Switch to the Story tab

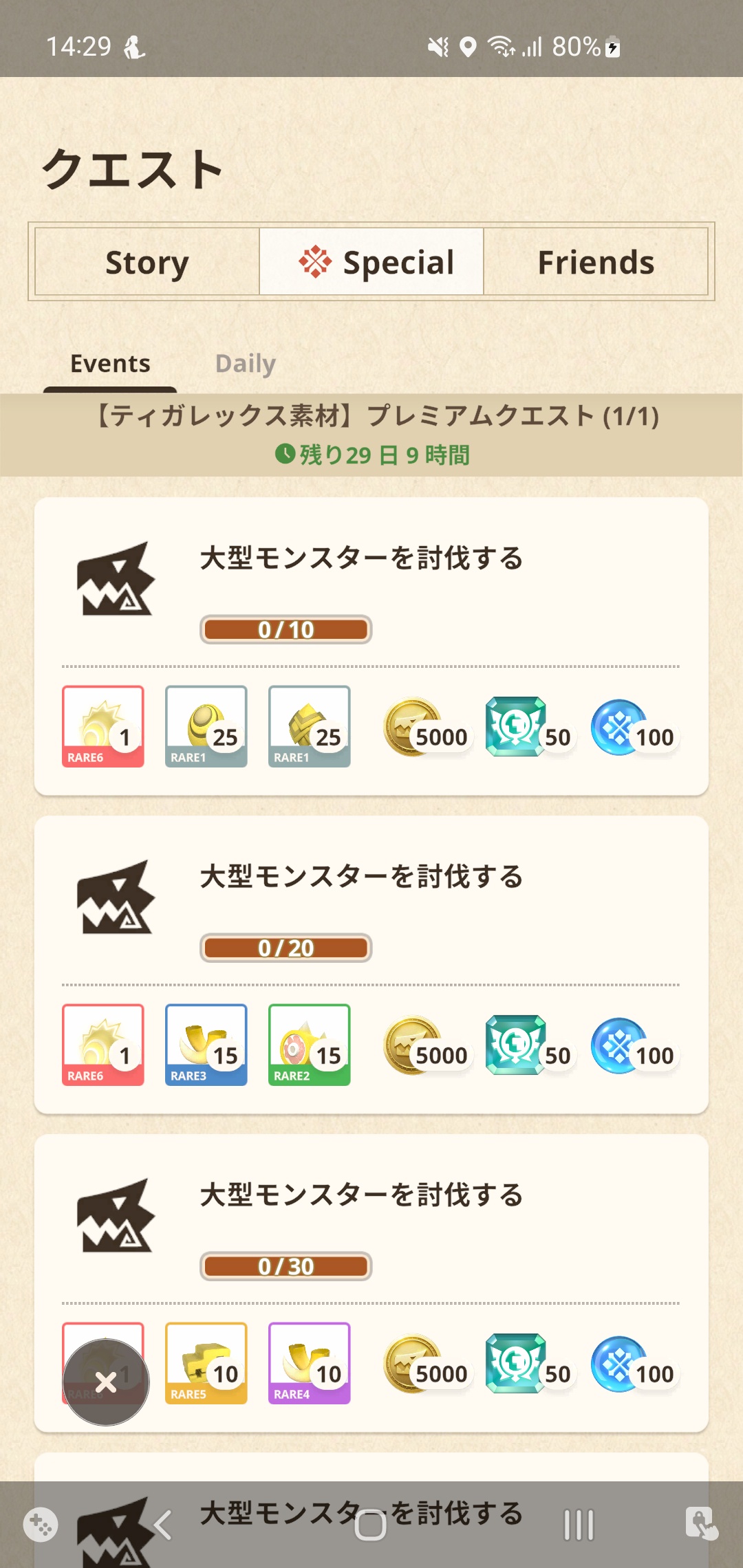coord(147,262)
